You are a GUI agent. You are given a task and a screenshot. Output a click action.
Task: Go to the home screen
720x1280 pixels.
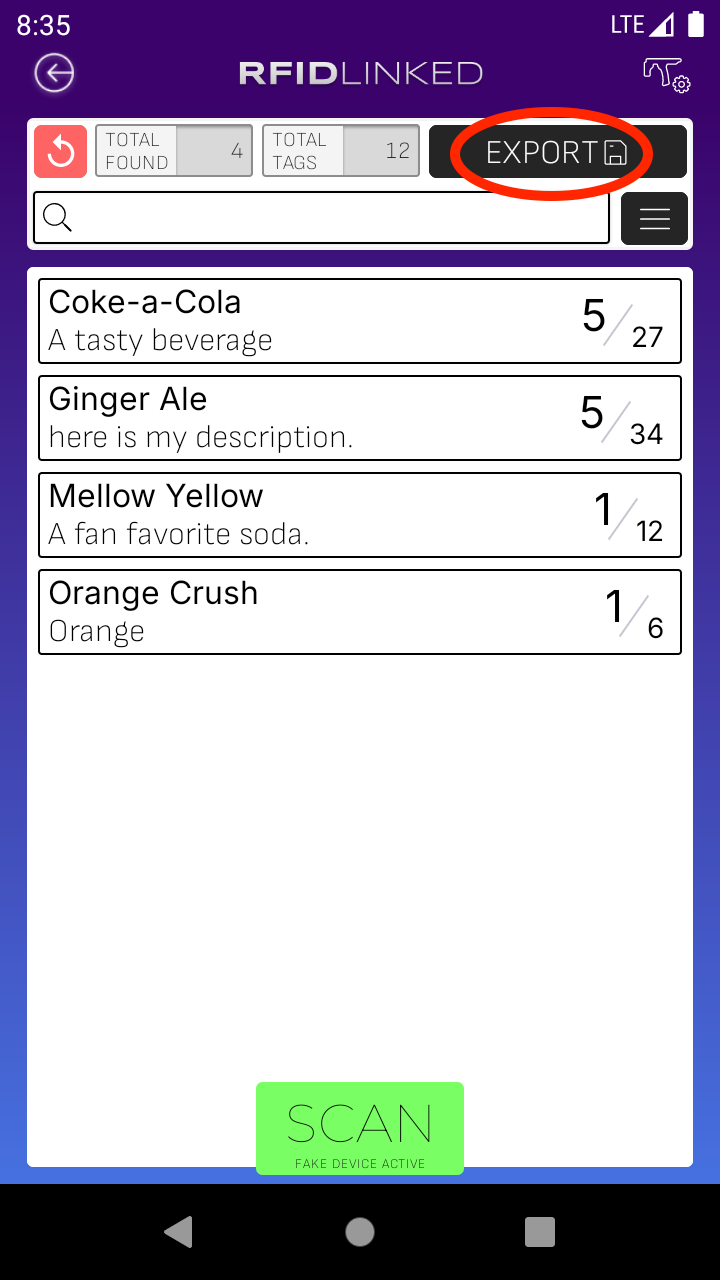(360, 1232)
